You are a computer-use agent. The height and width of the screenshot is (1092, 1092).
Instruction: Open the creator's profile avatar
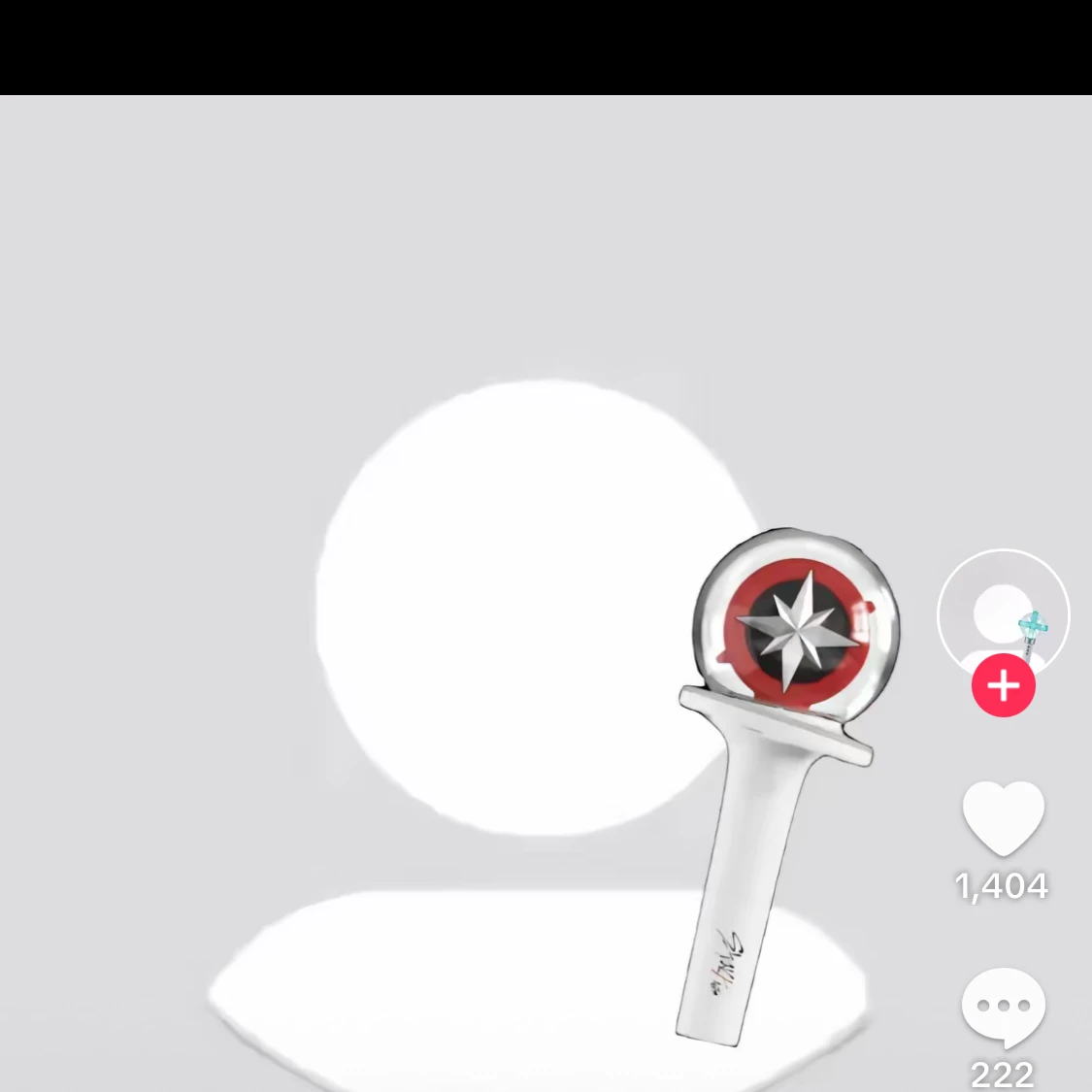(x=1003, y=612)
